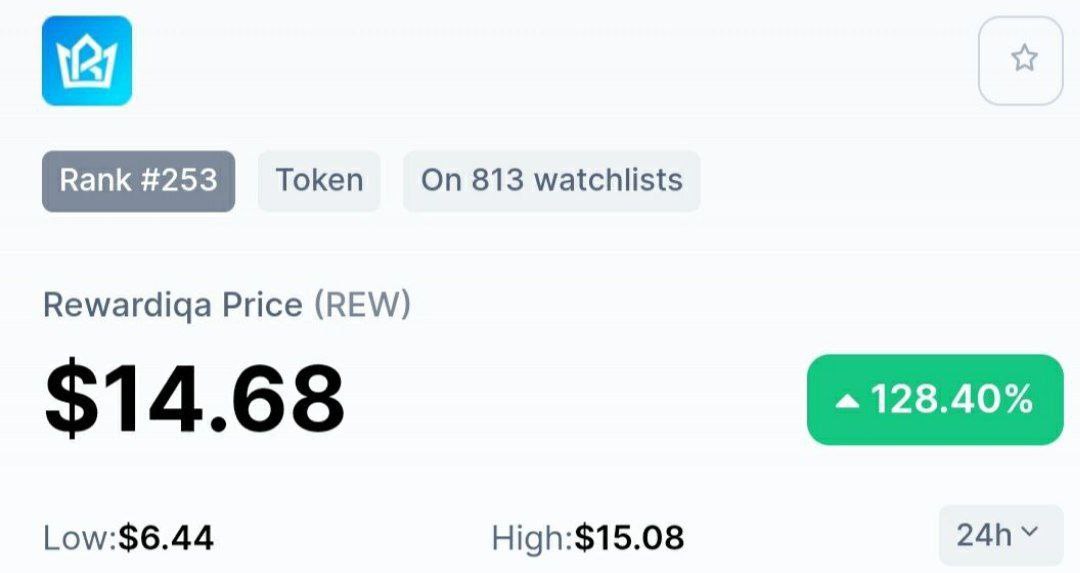Open the On 813 watchlists chip
1080x573 pixels.
tap(551, 181)
